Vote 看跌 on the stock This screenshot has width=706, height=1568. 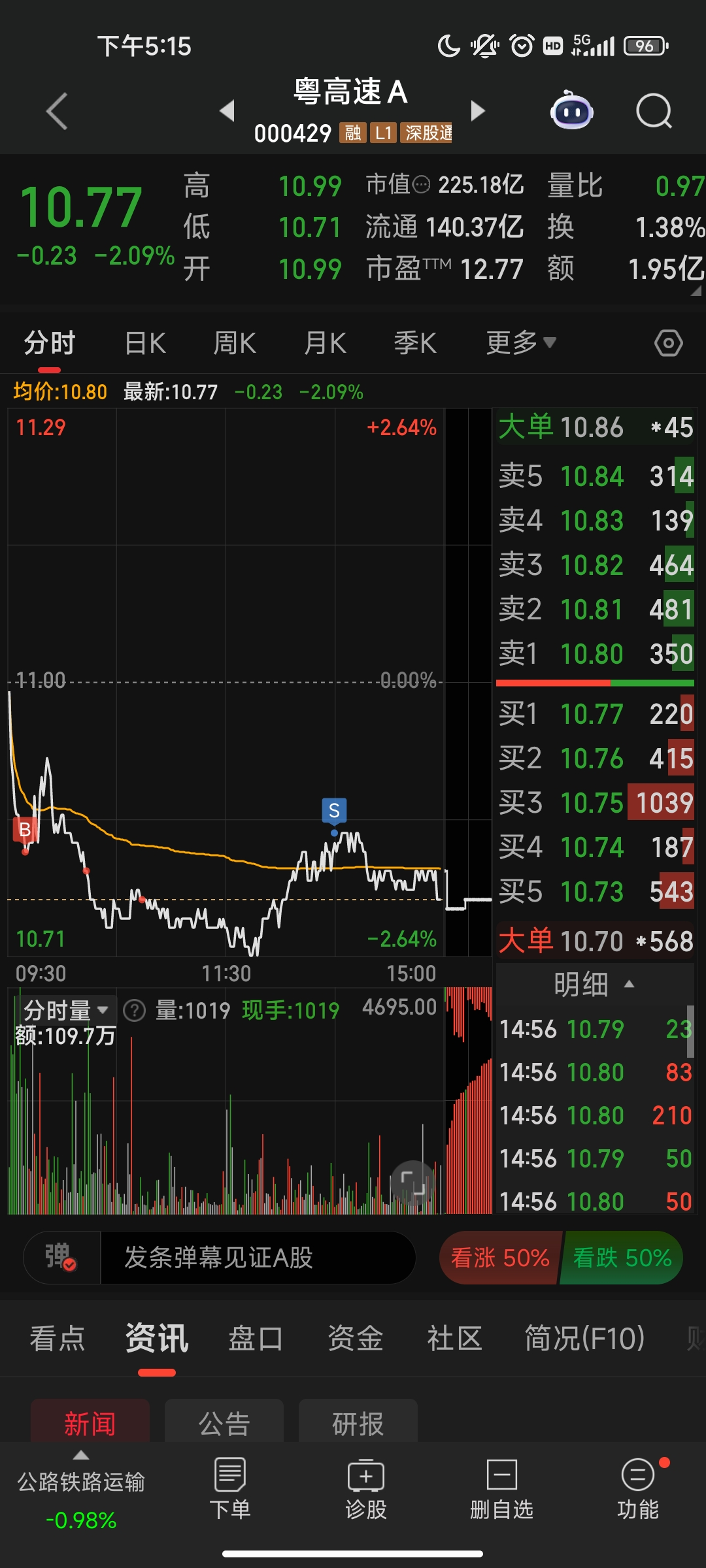622,1258
